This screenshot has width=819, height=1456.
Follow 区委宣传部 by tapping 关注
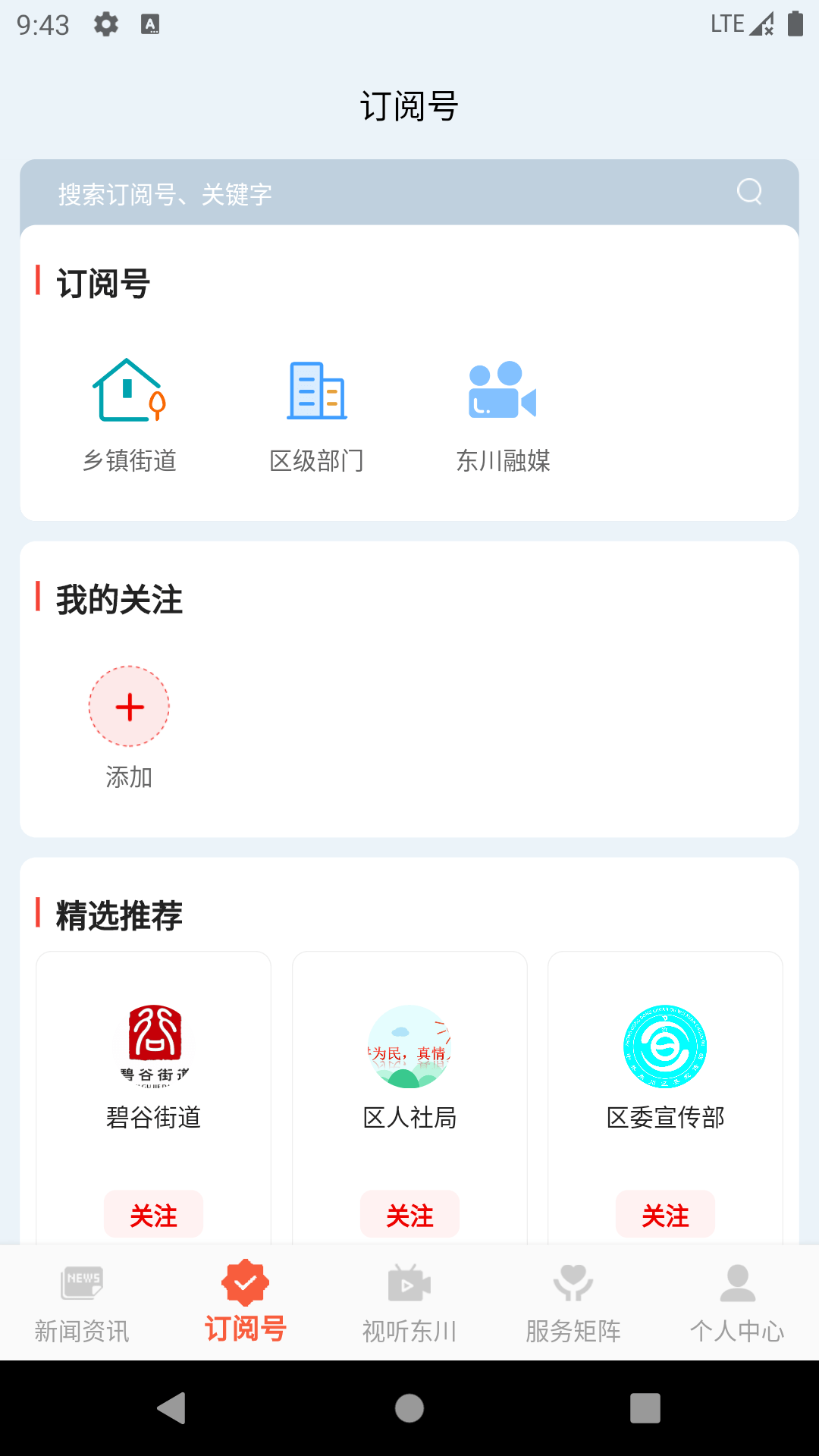(665, 1213)
